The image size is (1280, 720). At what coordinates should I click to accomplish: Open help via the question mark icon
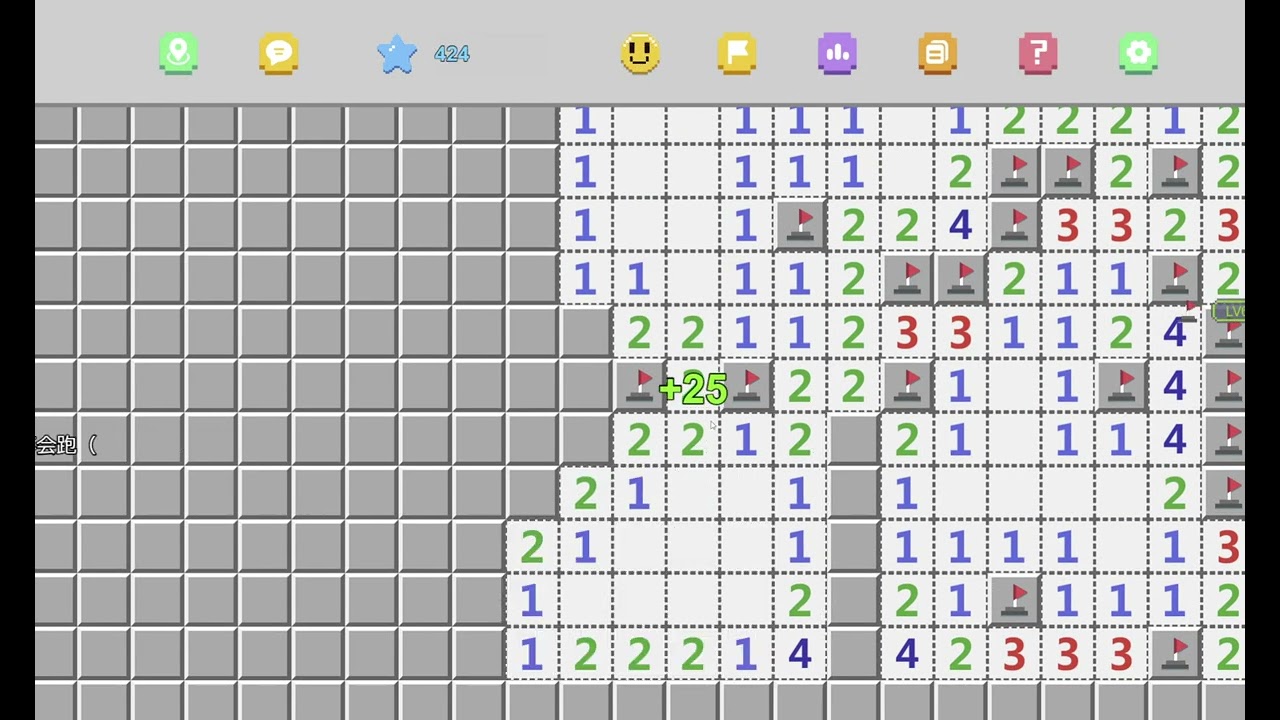1038,53
